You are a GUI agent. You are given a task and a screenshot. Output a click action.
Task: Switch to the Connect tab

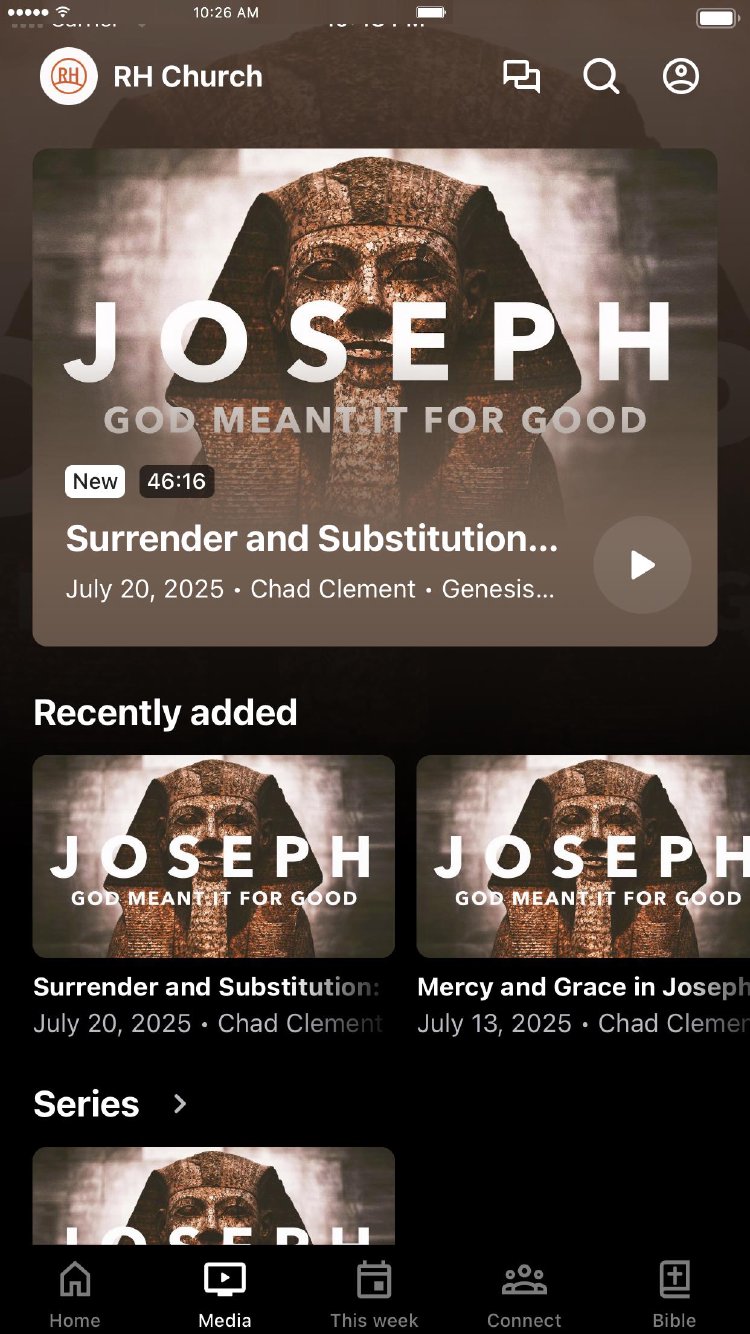(x=524, y=1294)
